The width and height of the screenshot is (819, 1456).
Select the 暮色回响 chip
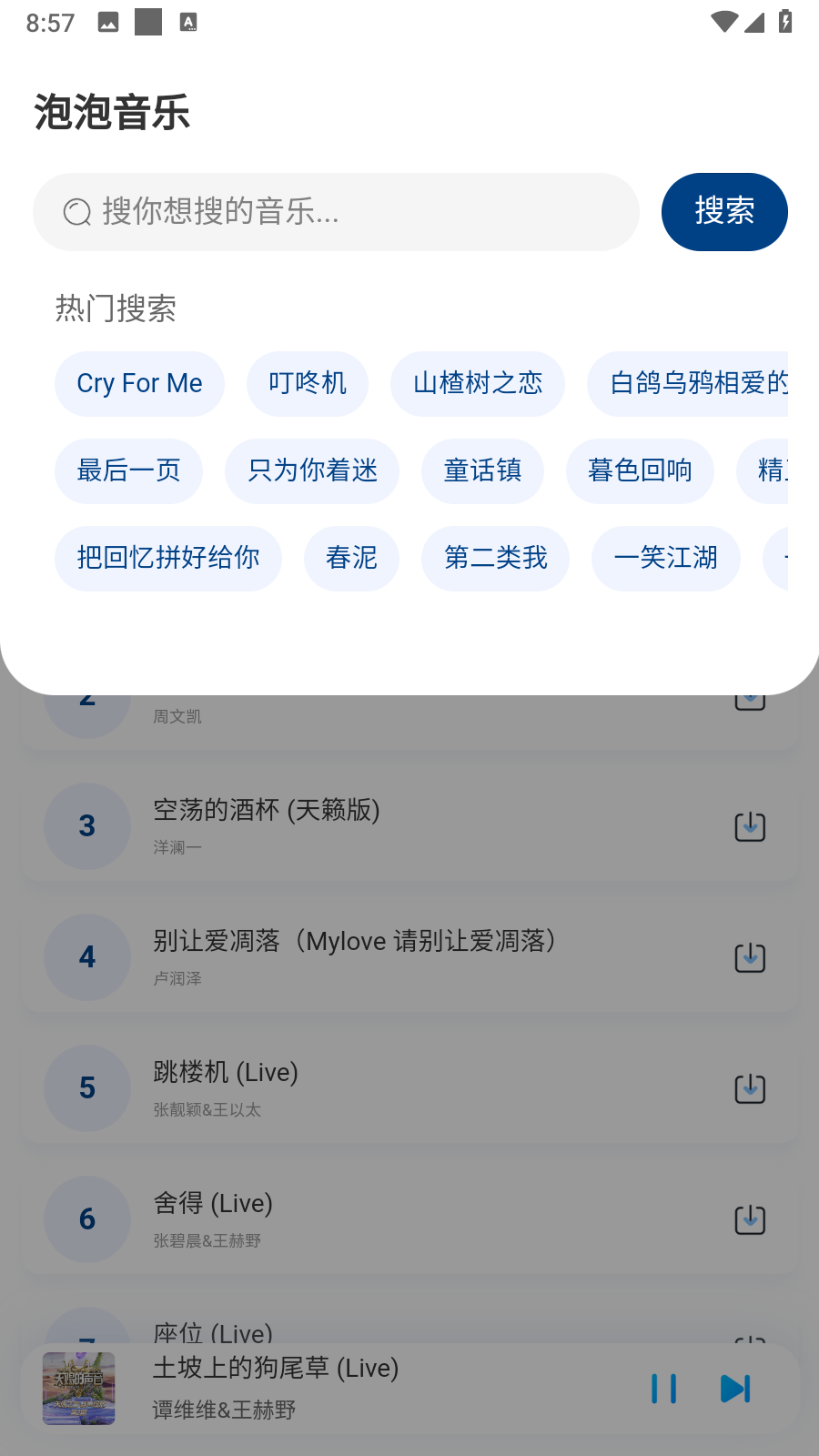[640, 471]
